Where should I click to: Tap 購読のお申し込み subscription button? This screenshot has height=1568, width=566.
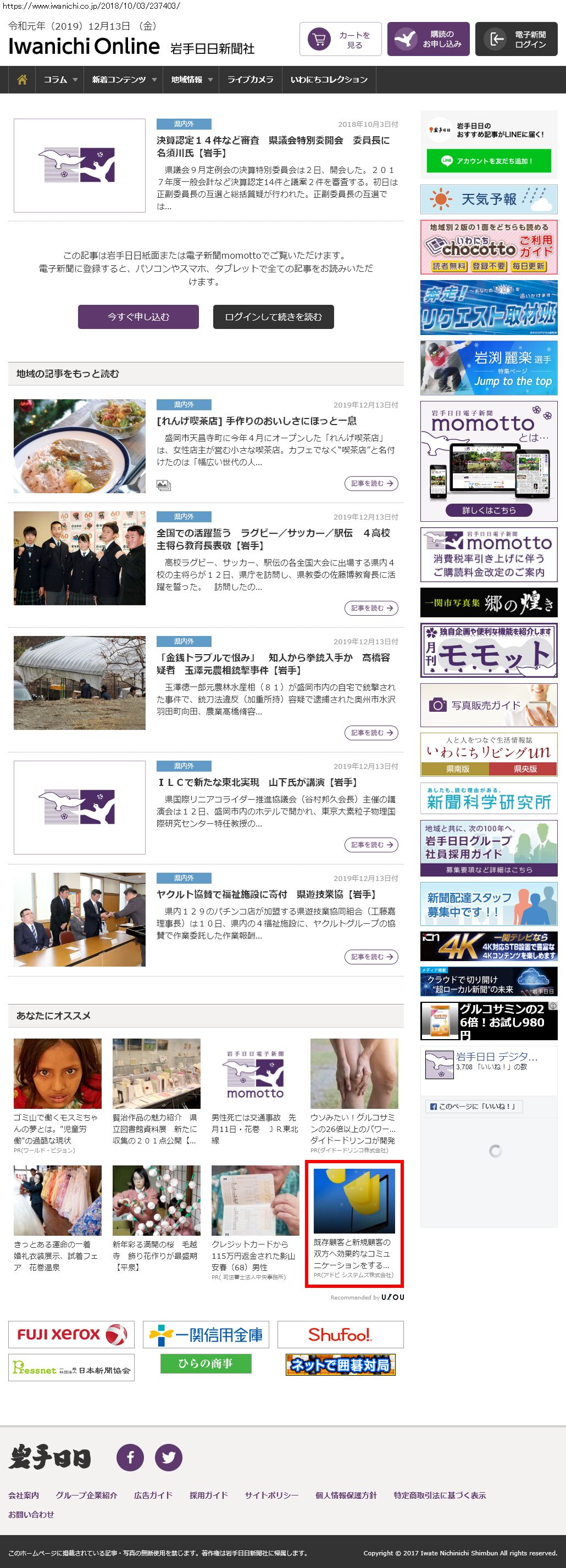[428, 40]
